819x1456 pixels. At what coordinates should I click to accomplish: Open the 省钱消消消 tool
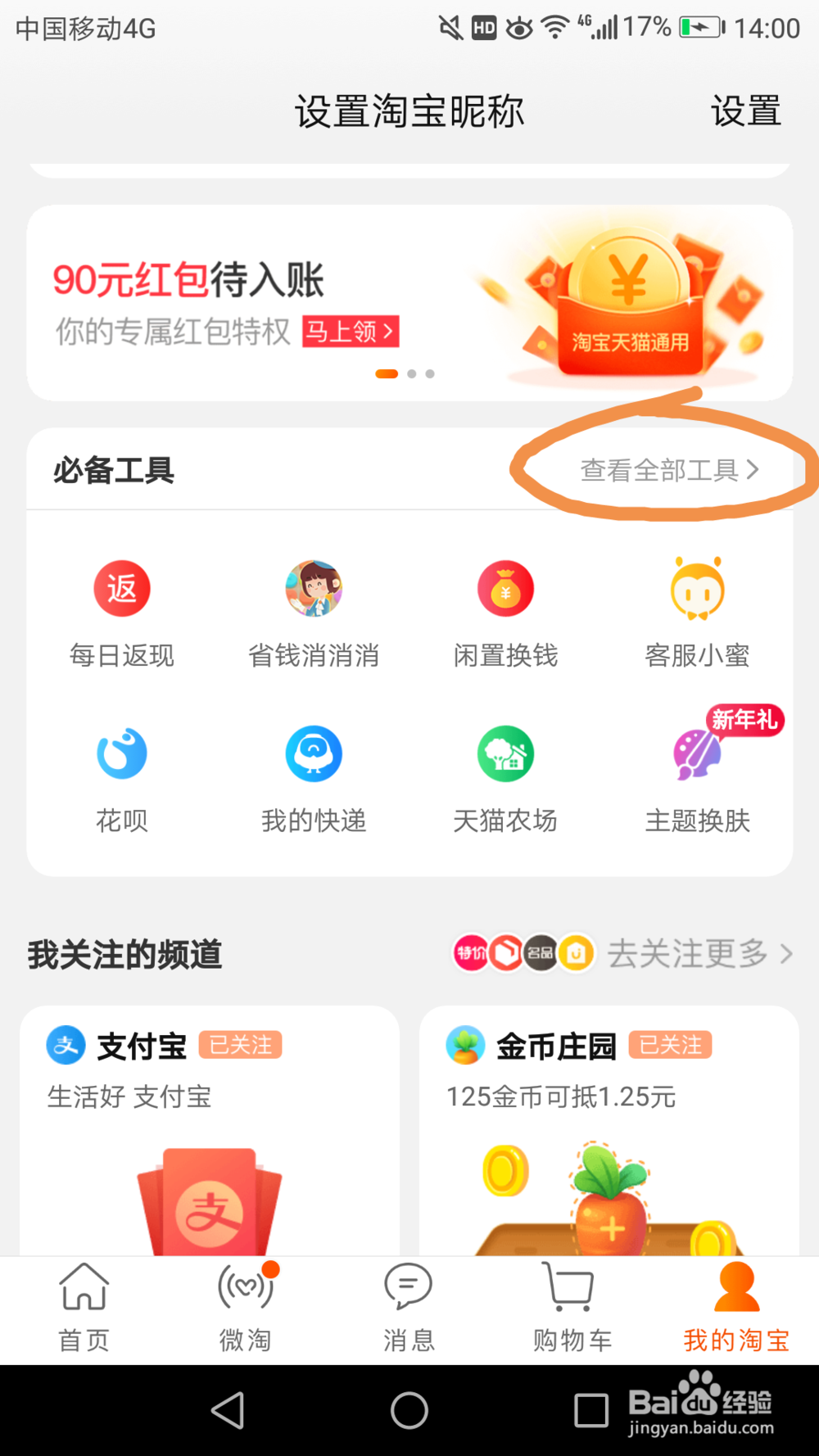pos(314,610)
